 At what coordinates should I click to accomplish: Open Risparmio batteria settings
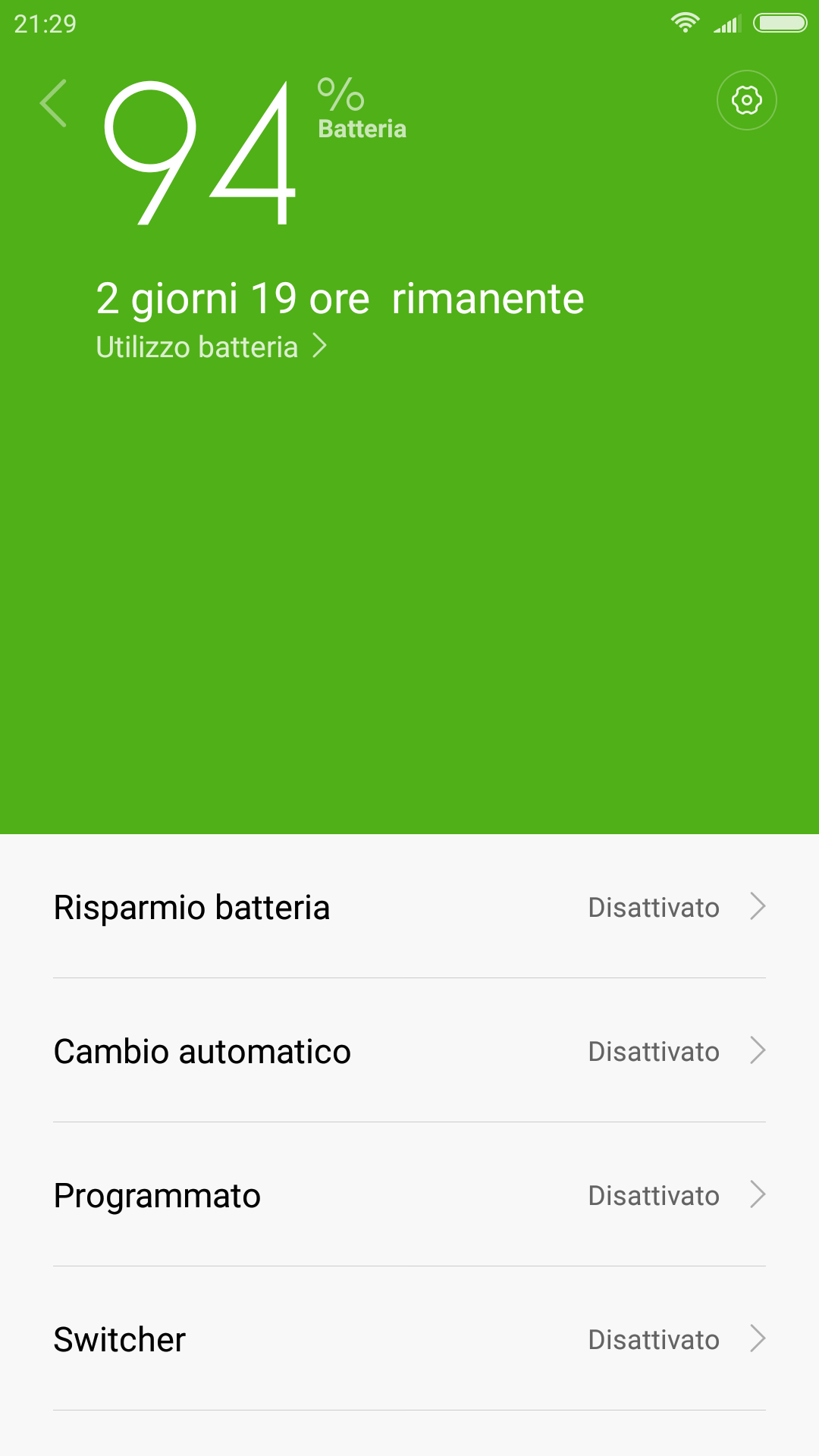pyautogui.click(x=409, y=907)
